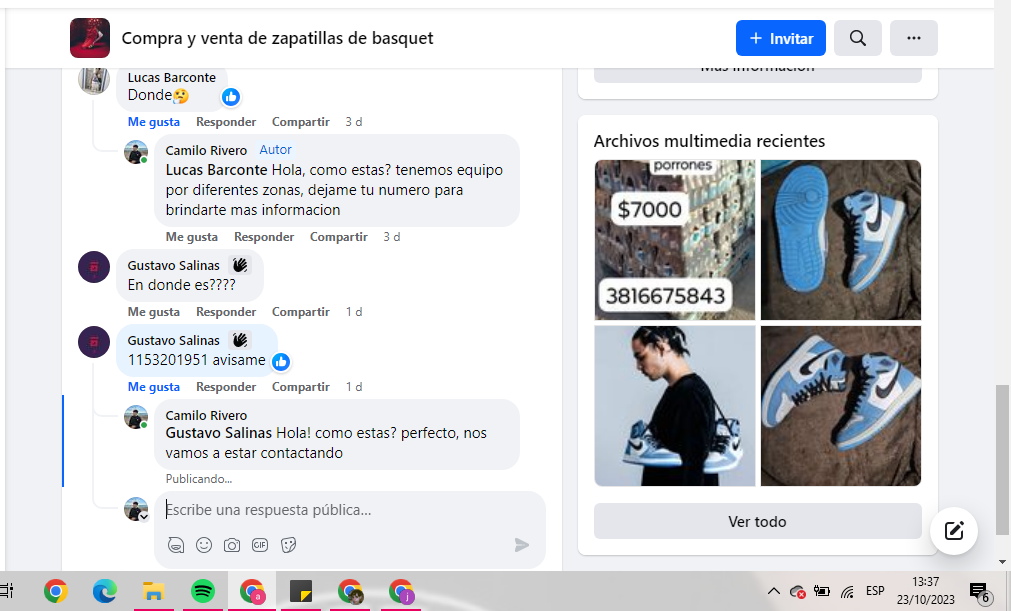Open Spotify from the taskbar
Image resolution: width=1011 pixels, height=611 pixels.
[x=203, y=592]
